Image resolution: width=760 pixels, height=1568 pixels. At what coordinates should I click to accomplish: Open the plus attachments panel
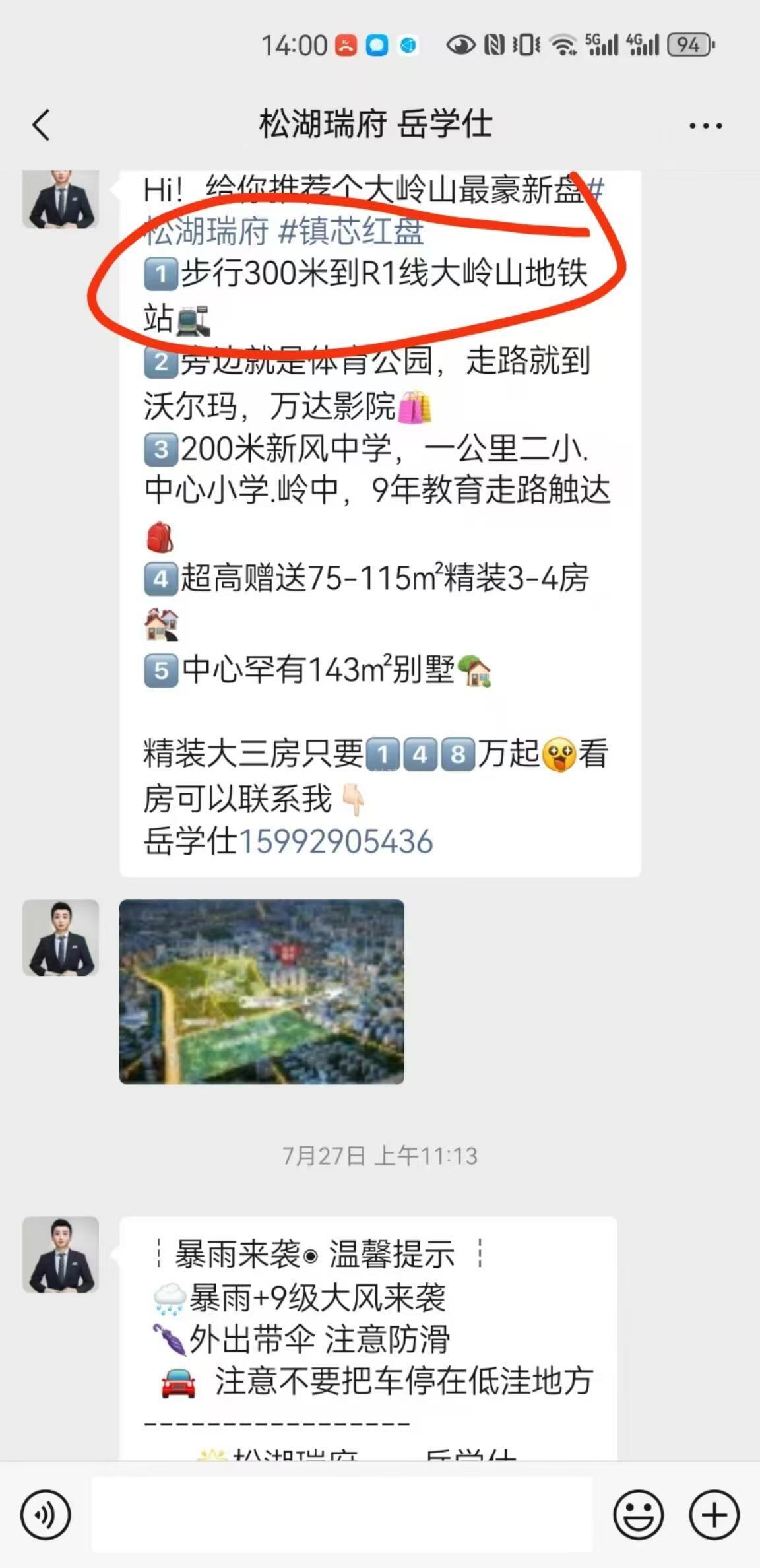[x=714, y=1515]
